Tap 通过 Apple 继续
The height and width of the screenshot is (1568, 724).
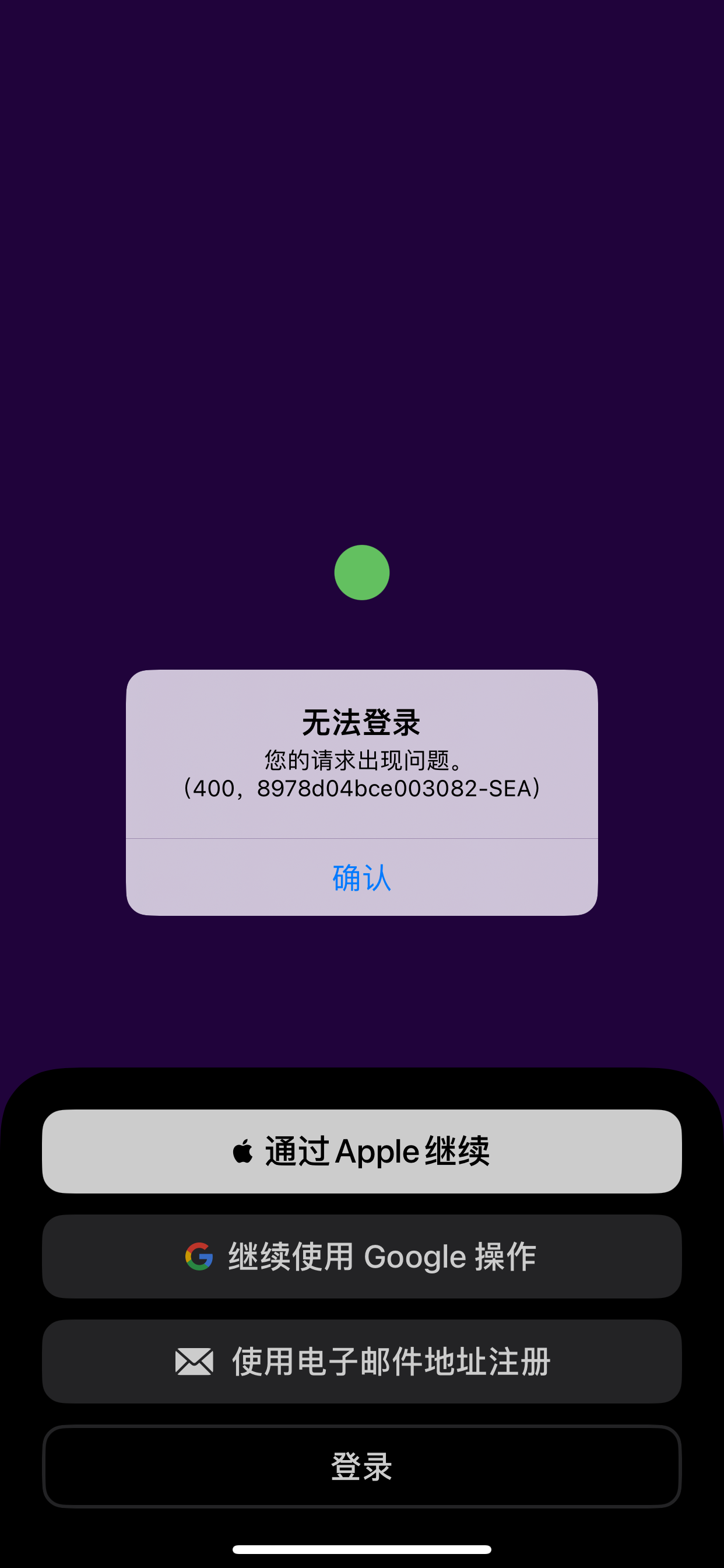click(x=361, y=1150)
